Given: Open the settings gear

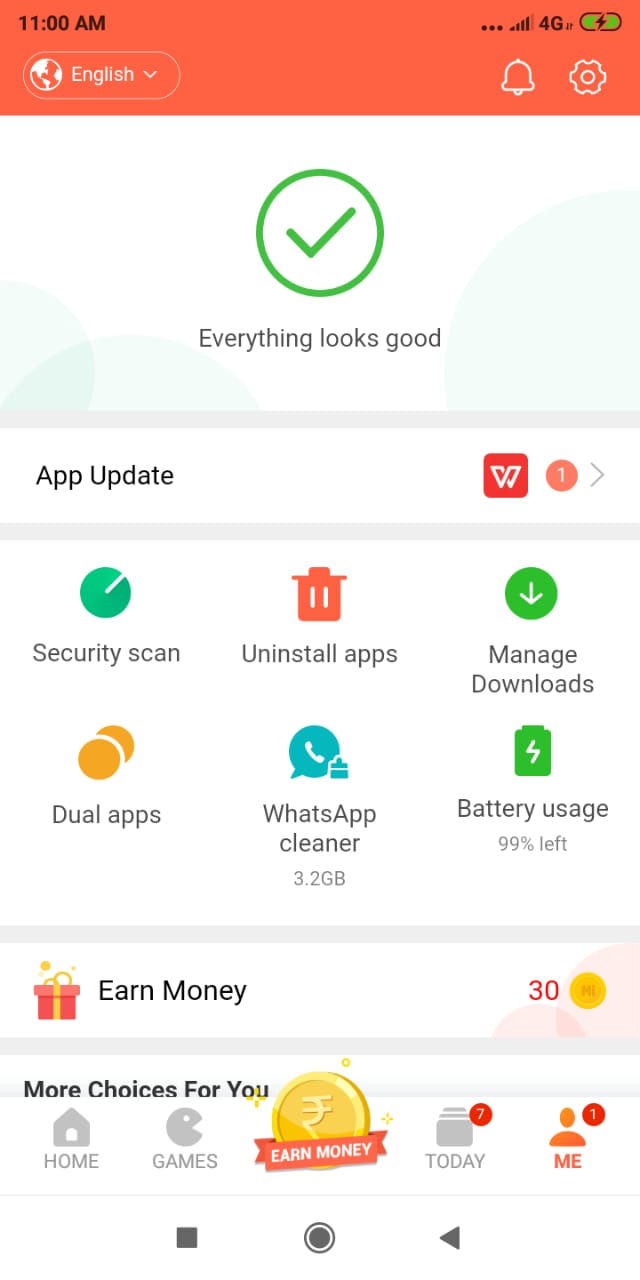Looking at the screenshot, I should (x=588, y=77).
